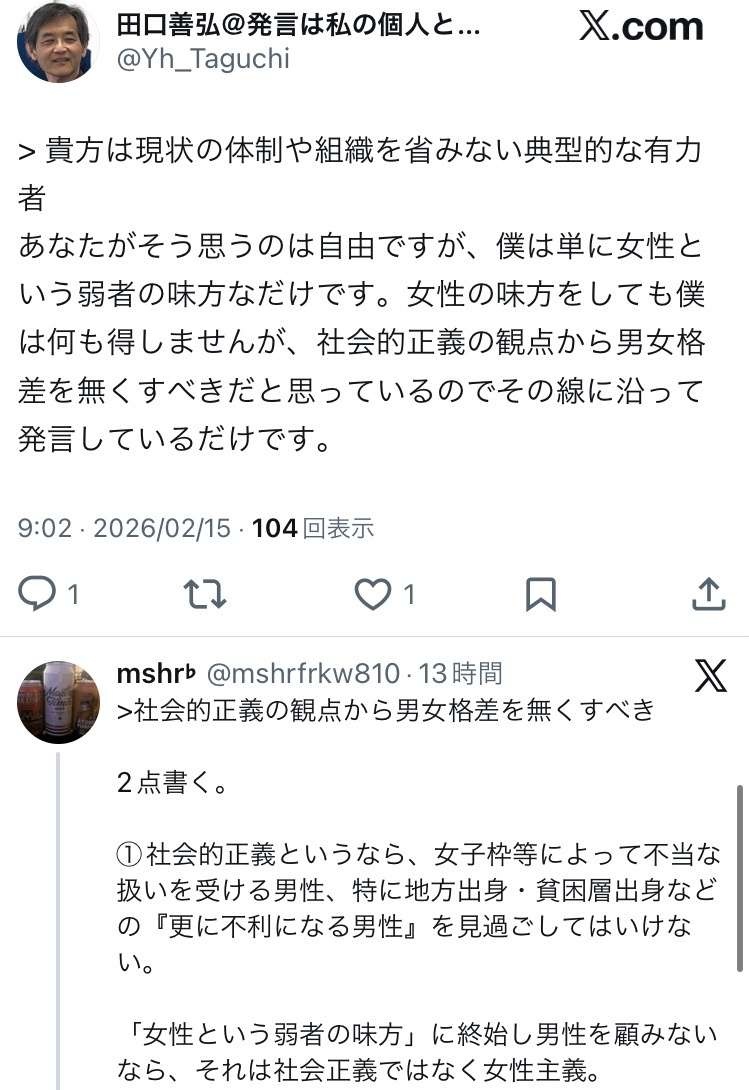Bookmark this post
The height and width of the screenshot is (1090, 749).
541,595
